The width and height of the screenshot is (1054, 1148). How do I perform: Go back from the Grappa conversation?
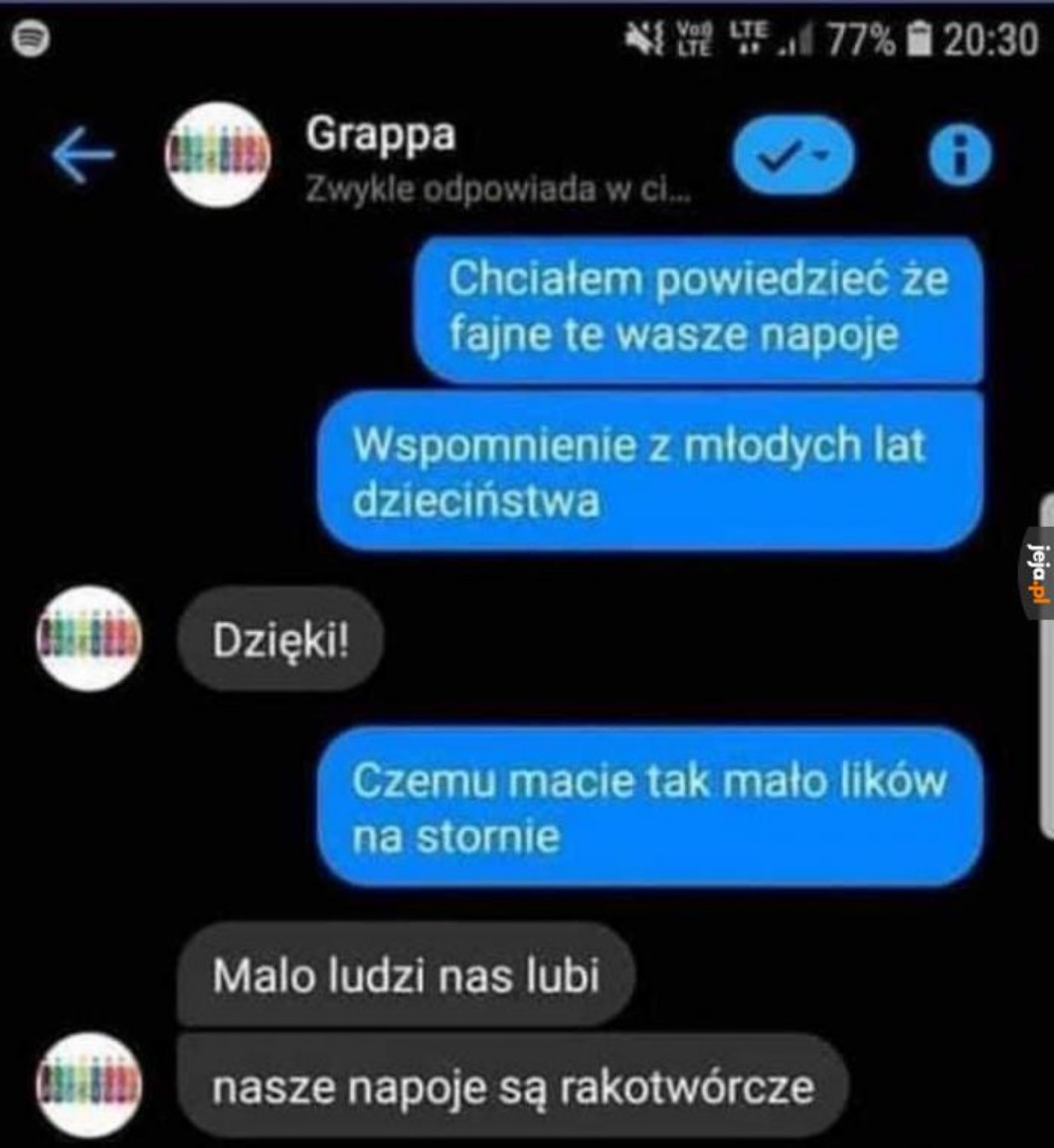point(83,155)
